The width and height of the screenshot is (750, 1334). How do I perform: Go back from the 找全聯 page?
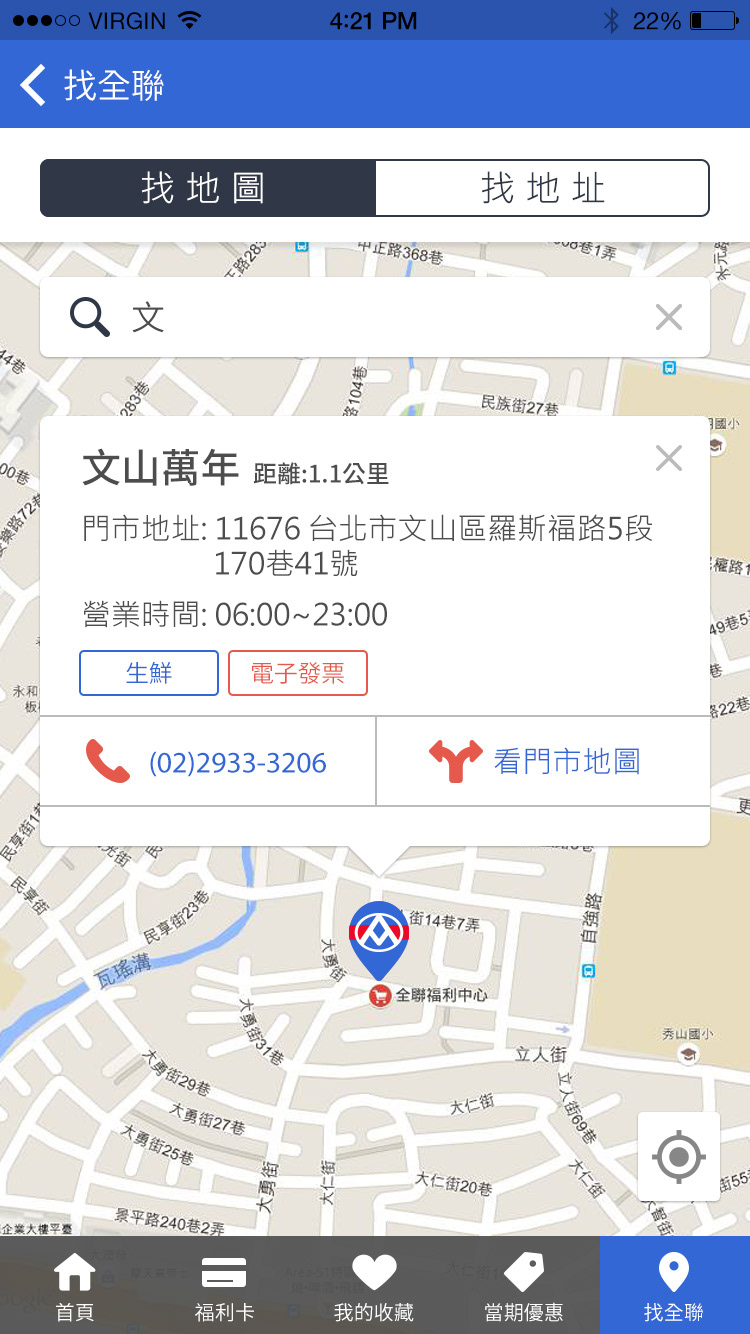(x=34, y=85)
